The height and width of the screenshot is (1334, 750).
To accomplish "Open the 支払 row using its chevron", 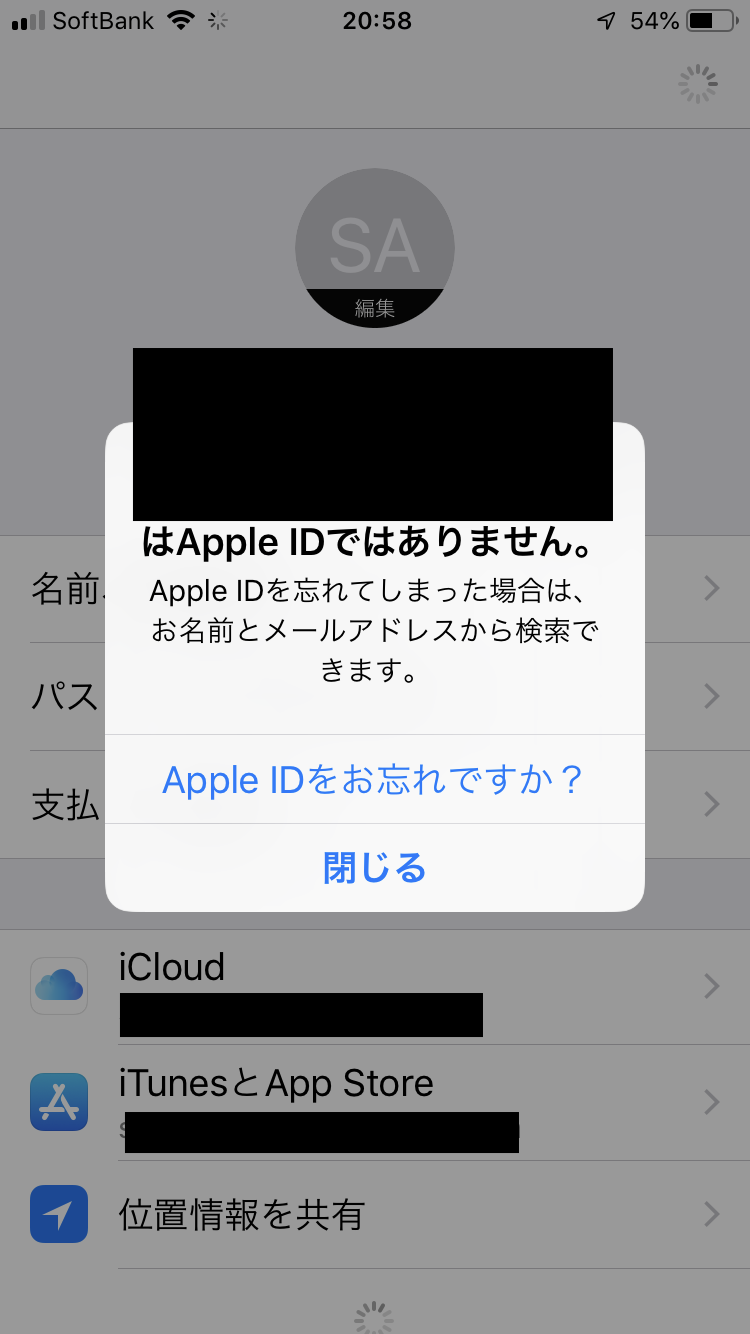I will point(712,804).
